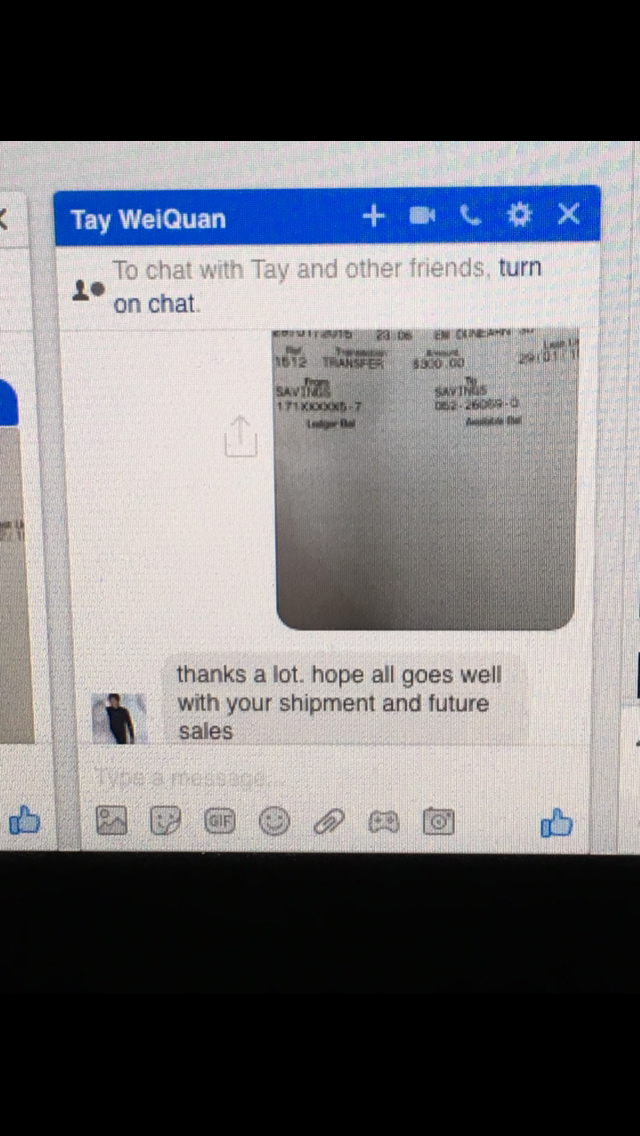This screenshot has height=1136, width=640.
Task: Add friends to chat with the plus icon
Action: click(373, 215)
